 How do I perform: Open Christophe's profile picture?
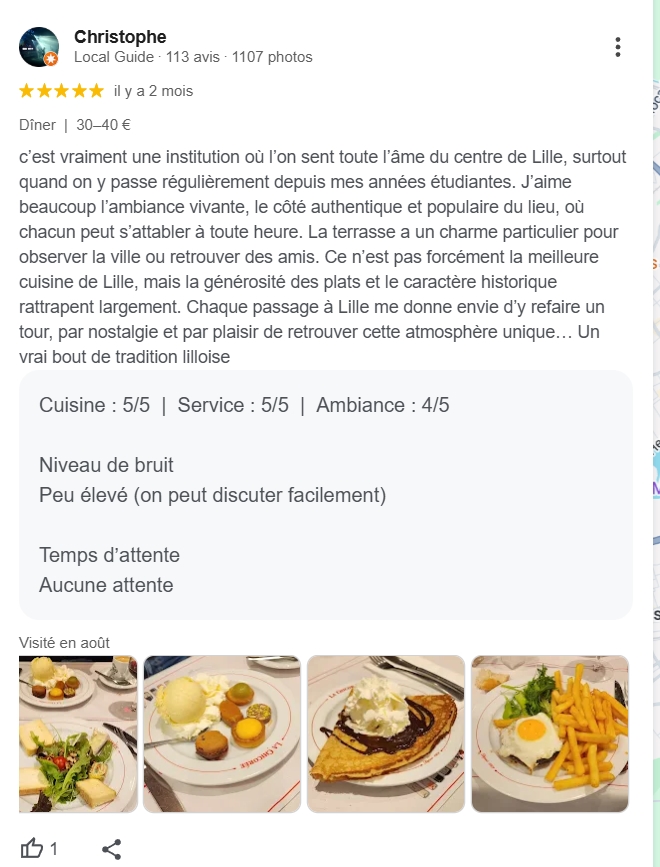pos(39,47)
